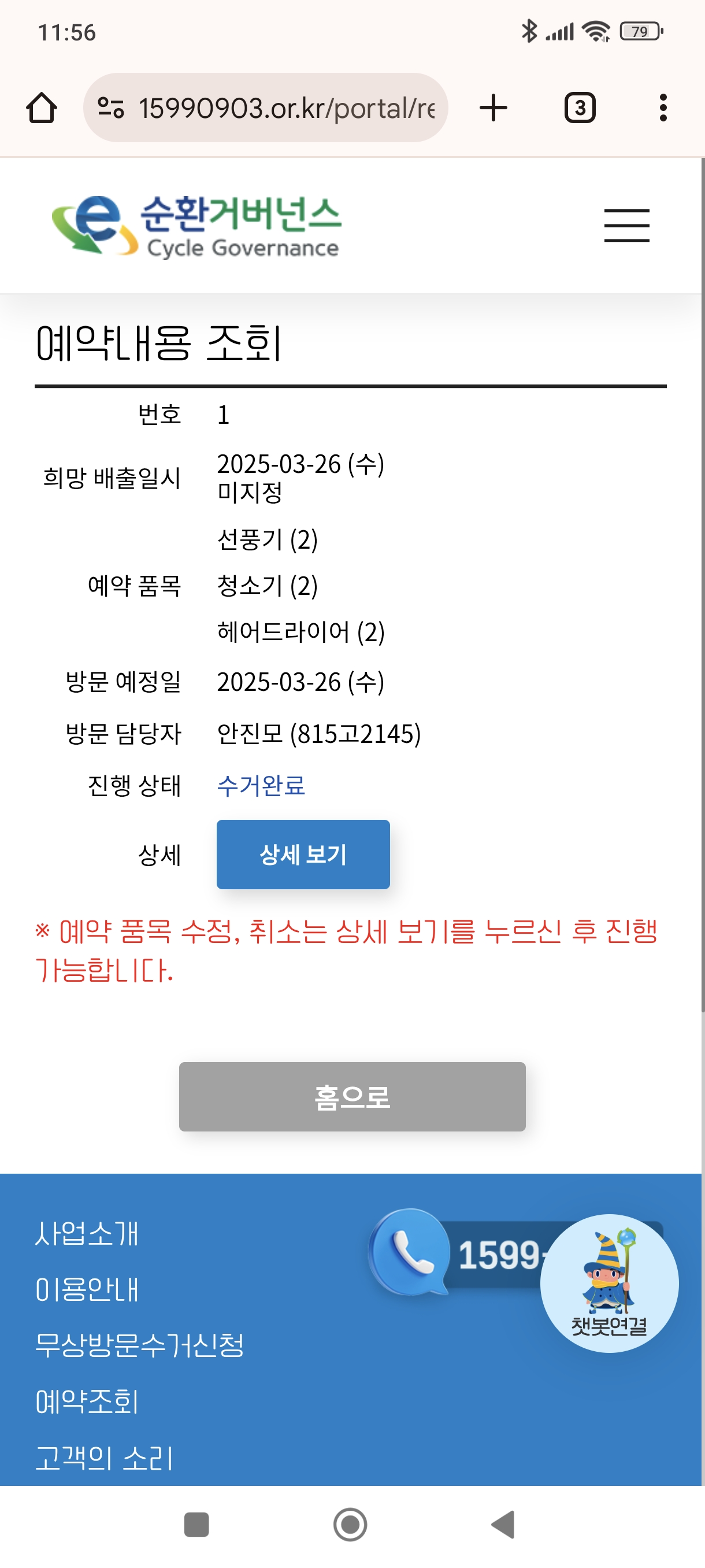Open the 무상방문수거신청 link
Image resolution: width=705 pixels, height=1568 pixels.
[139, 1345]
